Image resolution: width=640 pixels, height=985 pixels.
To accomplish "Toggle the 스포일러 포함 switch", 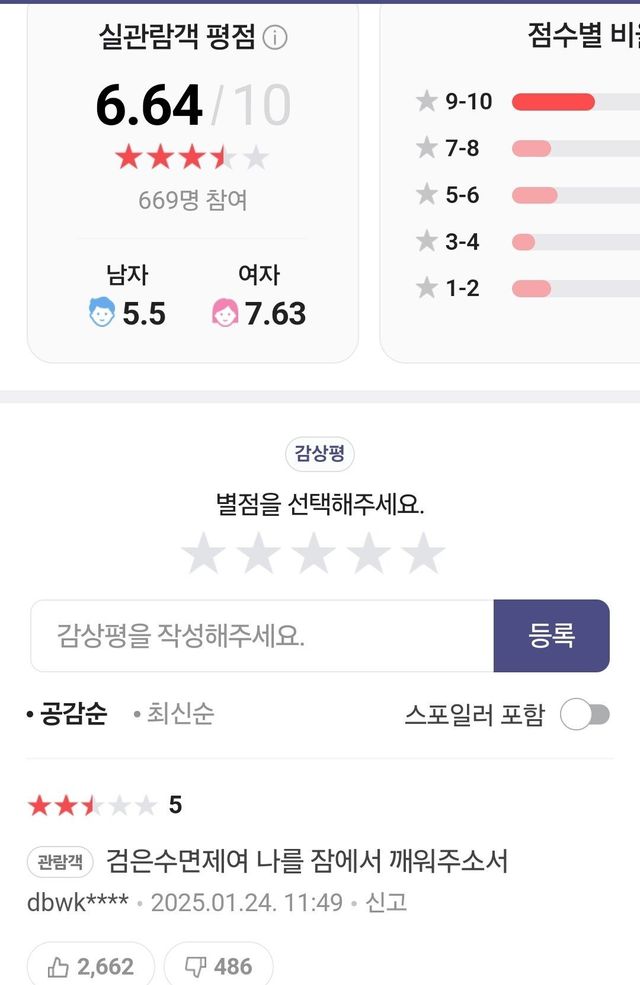I will pyautogui.click(x=585, y=715).
